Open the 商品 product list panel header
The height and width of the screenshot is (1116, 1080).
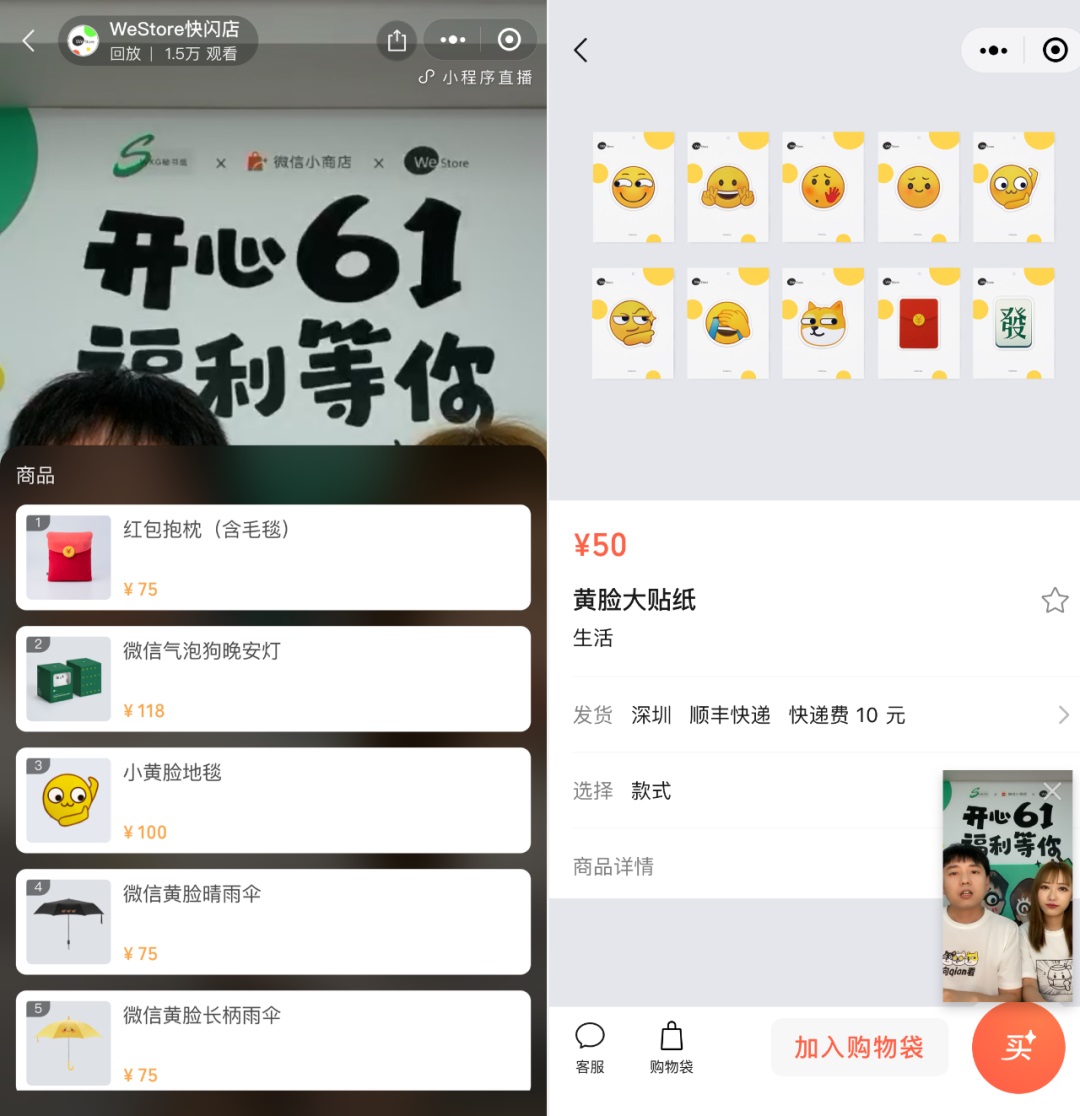(36, 475)
